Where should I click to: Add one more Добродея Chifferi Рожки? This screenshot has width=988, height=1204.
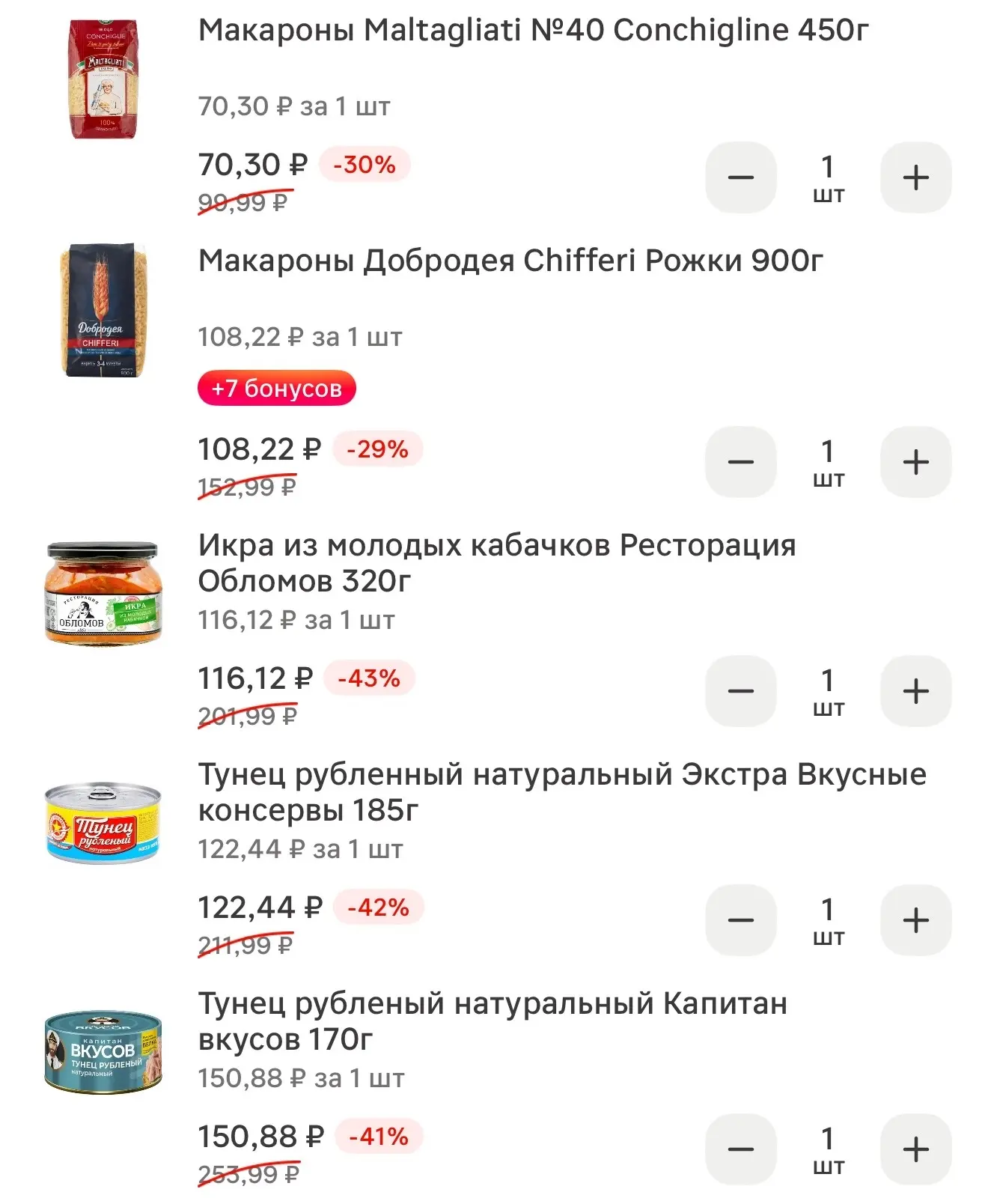click(x=915, y=462)
